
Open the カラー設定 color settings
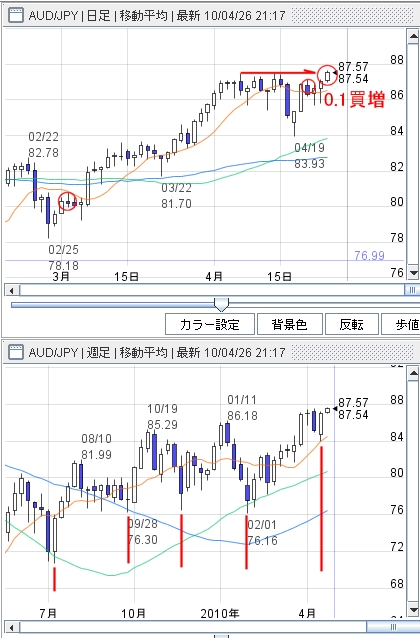point(210,324)
